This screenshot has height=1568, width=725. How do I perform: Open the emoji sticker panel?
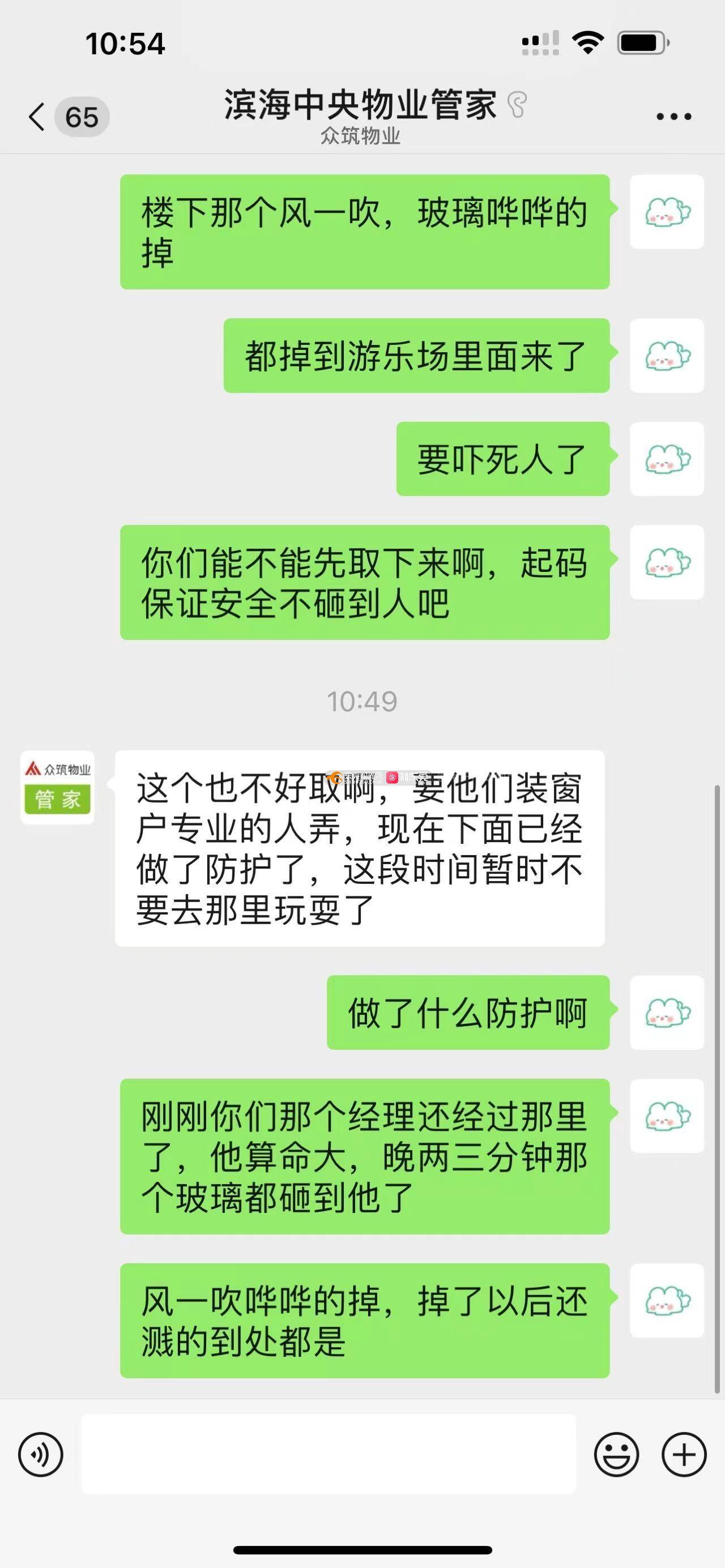click(x=616, y=1454)
